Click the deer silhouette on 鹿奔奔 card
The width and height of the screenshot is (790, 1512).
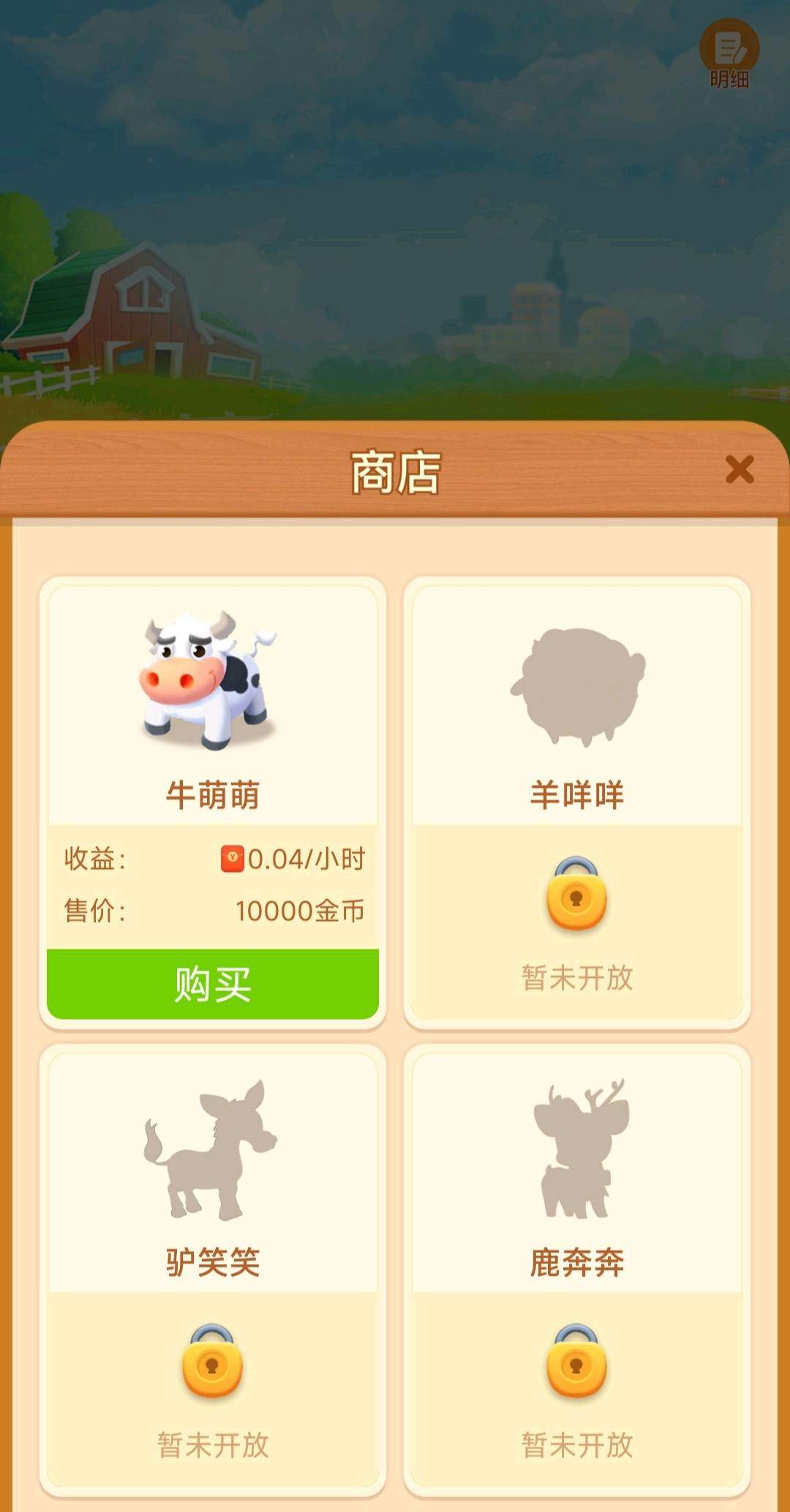576,1148
